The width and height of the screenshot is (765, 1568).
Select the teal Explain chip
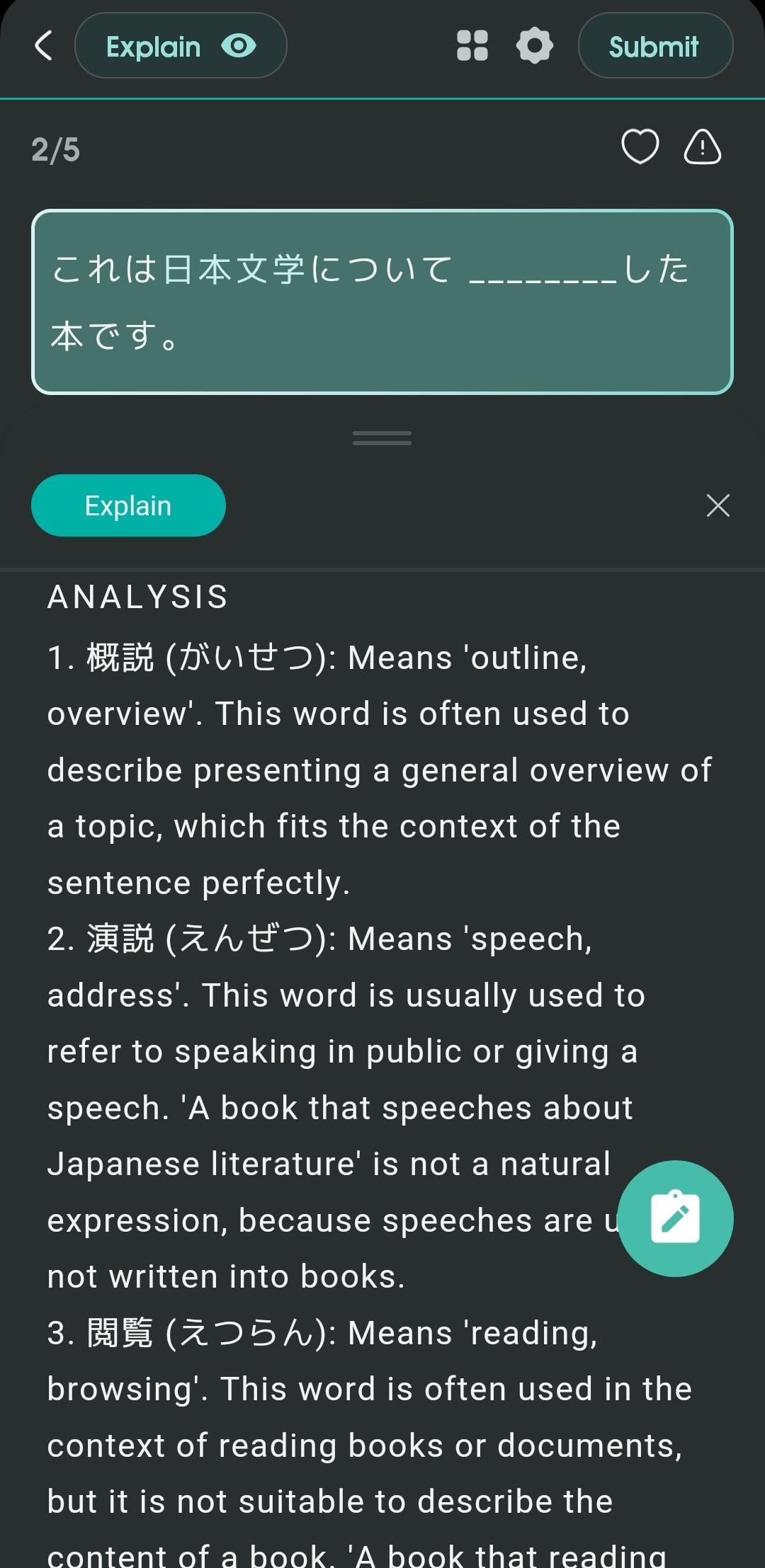(128, 505)
